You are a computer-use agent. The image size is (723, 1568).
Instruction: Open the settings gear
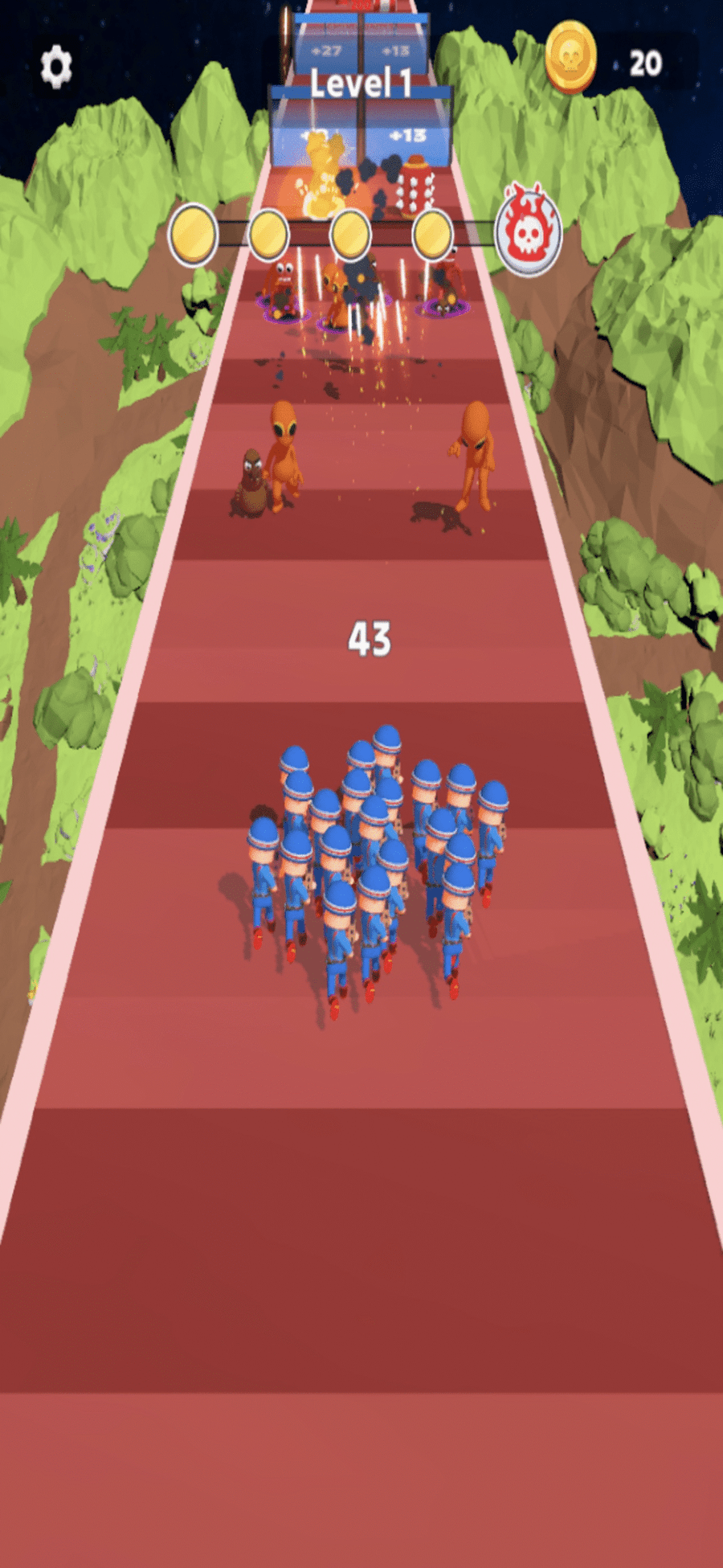pyautogui.click(x=56, y=66)
